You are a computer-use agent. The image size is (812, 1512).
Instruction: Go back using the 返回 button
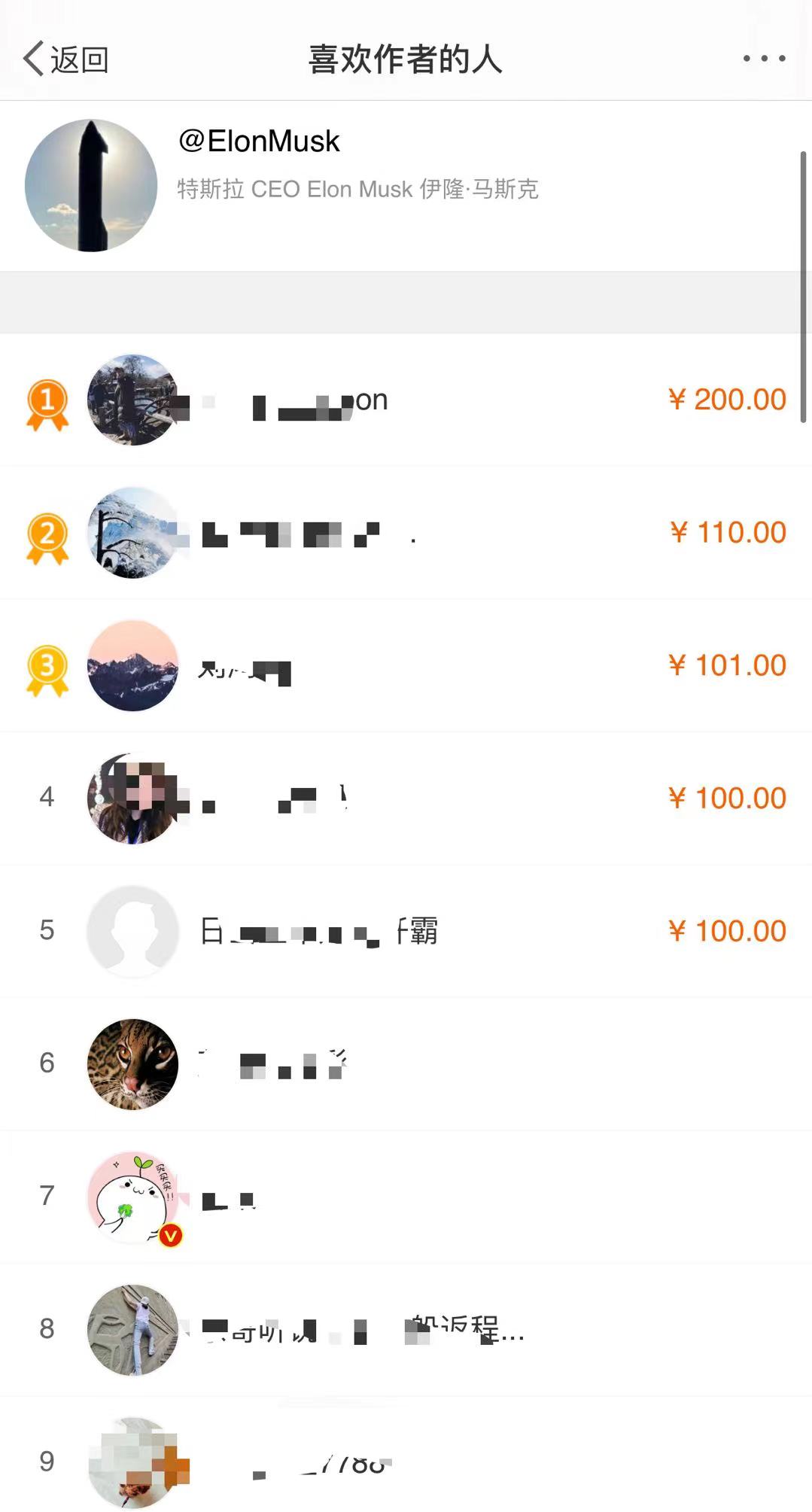66,59
